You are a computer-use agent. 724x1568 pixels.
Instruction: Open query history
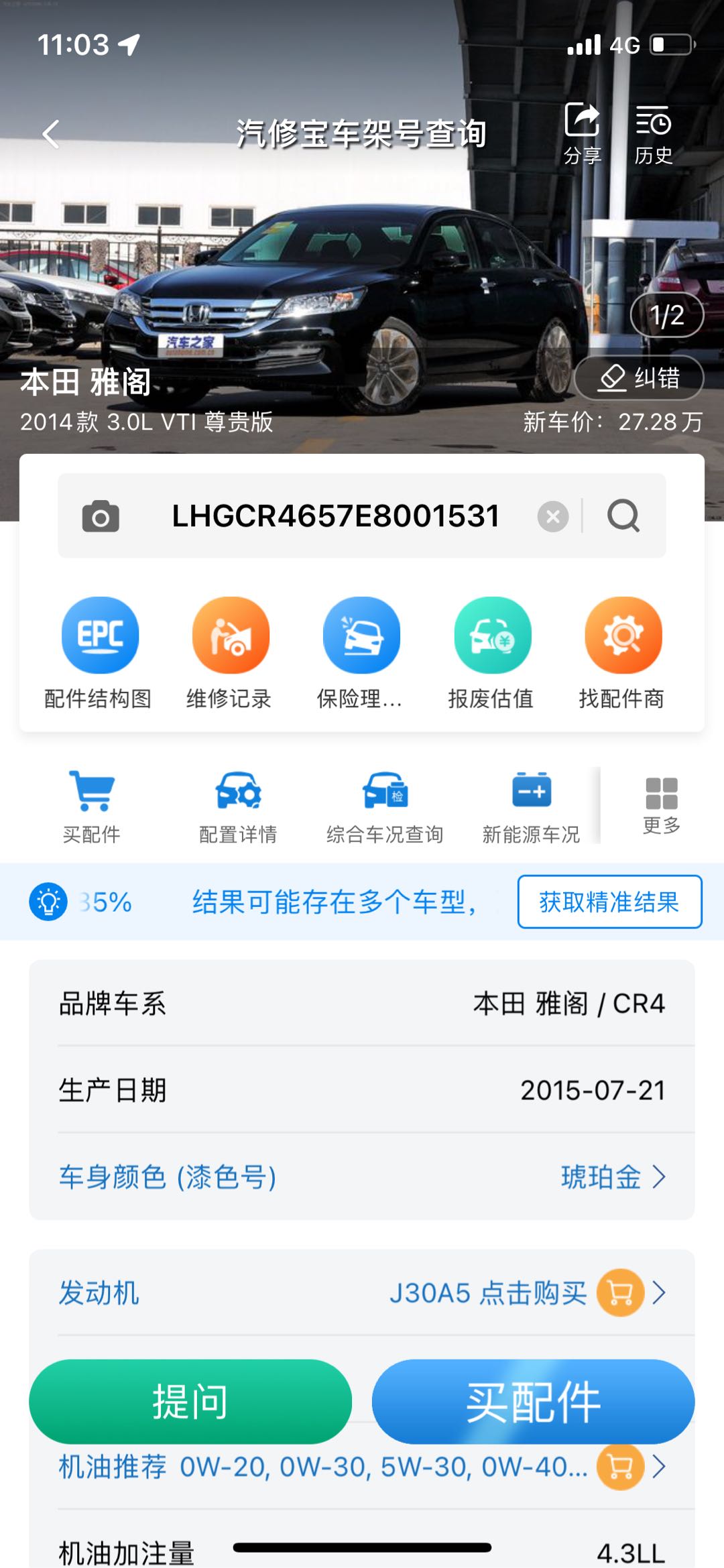[x=653, y=133]
